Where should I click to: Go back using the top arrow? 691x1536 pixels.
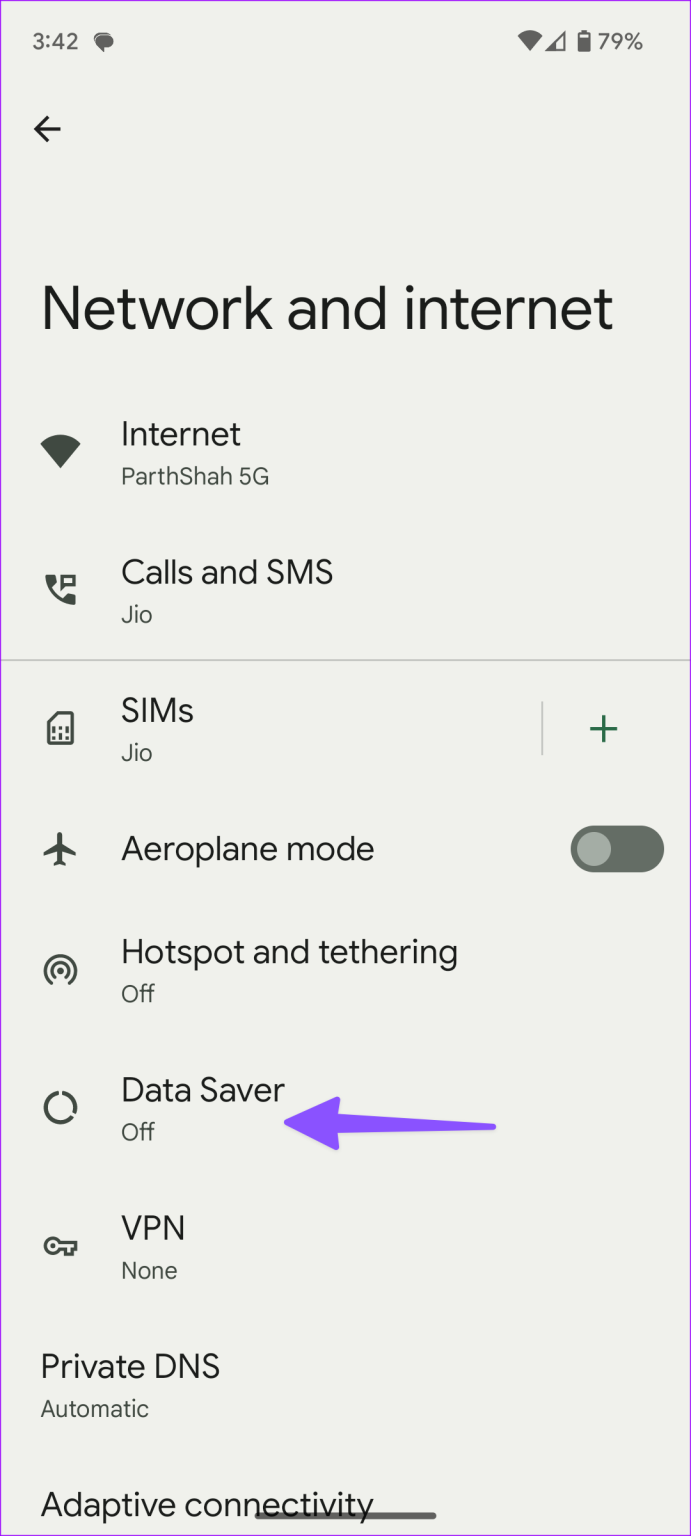[47, 129]
